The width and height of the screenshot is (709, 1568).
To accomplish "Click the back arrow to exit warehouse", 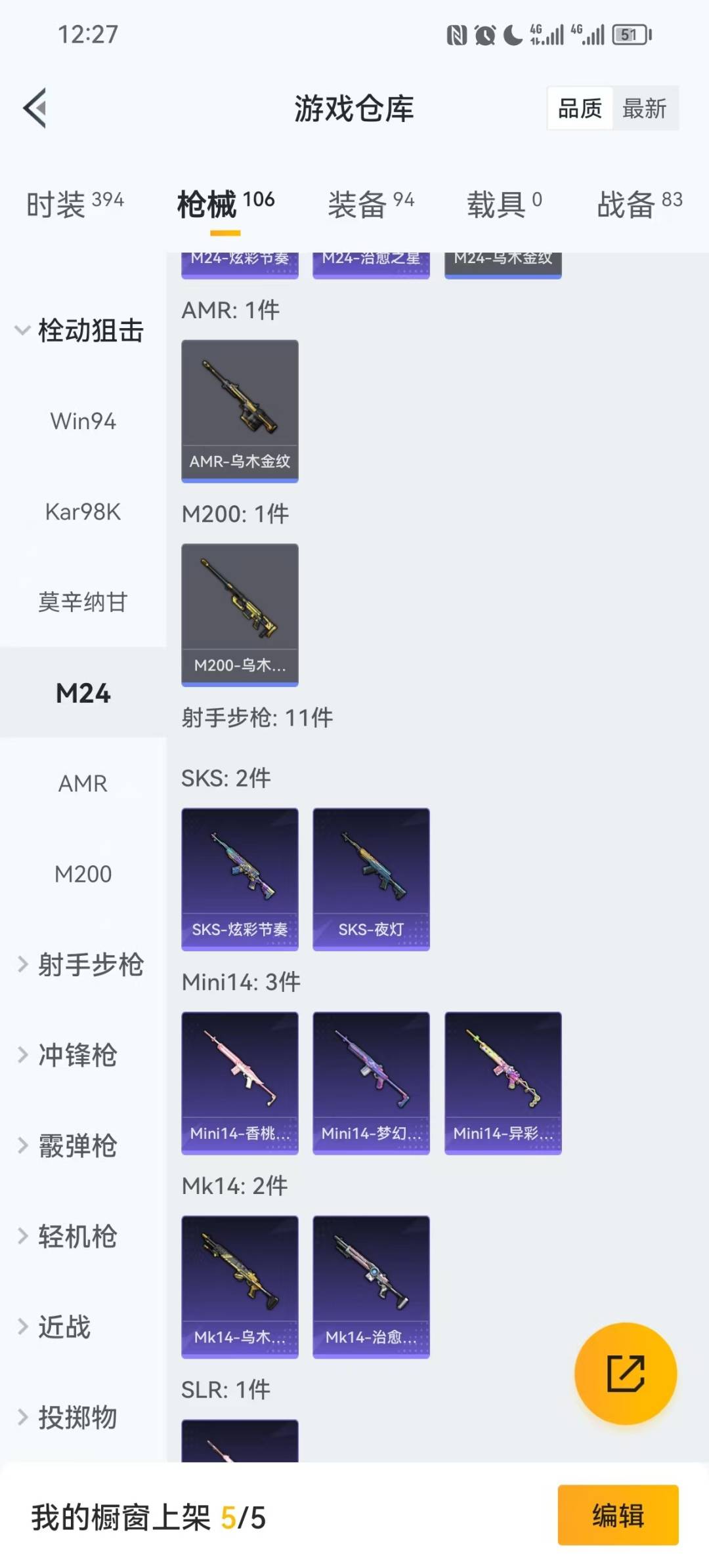I will tap(36, 108).
